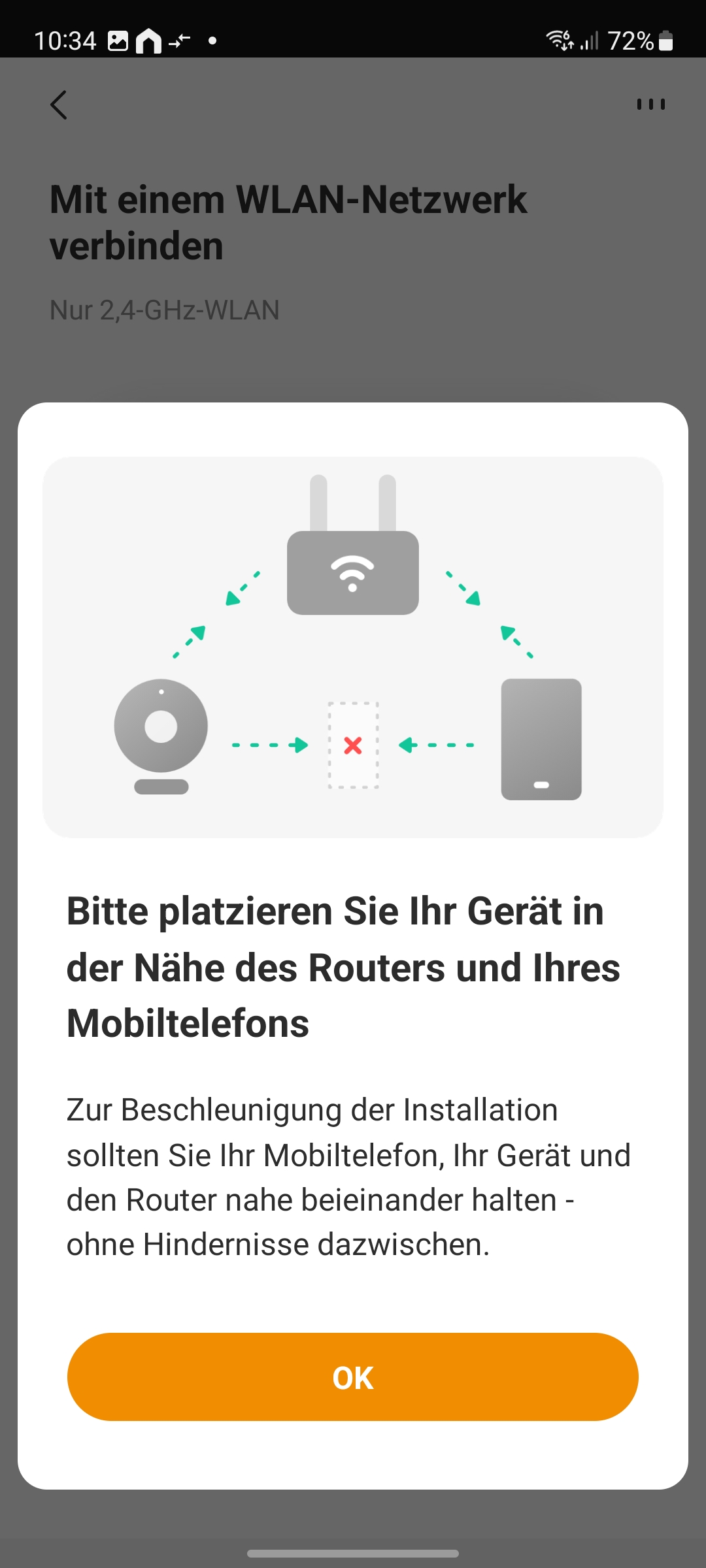Viewport: 706px width, 1568px height.
Task: Confirm the dialog with the OK button
Action: coord(353,1377)
